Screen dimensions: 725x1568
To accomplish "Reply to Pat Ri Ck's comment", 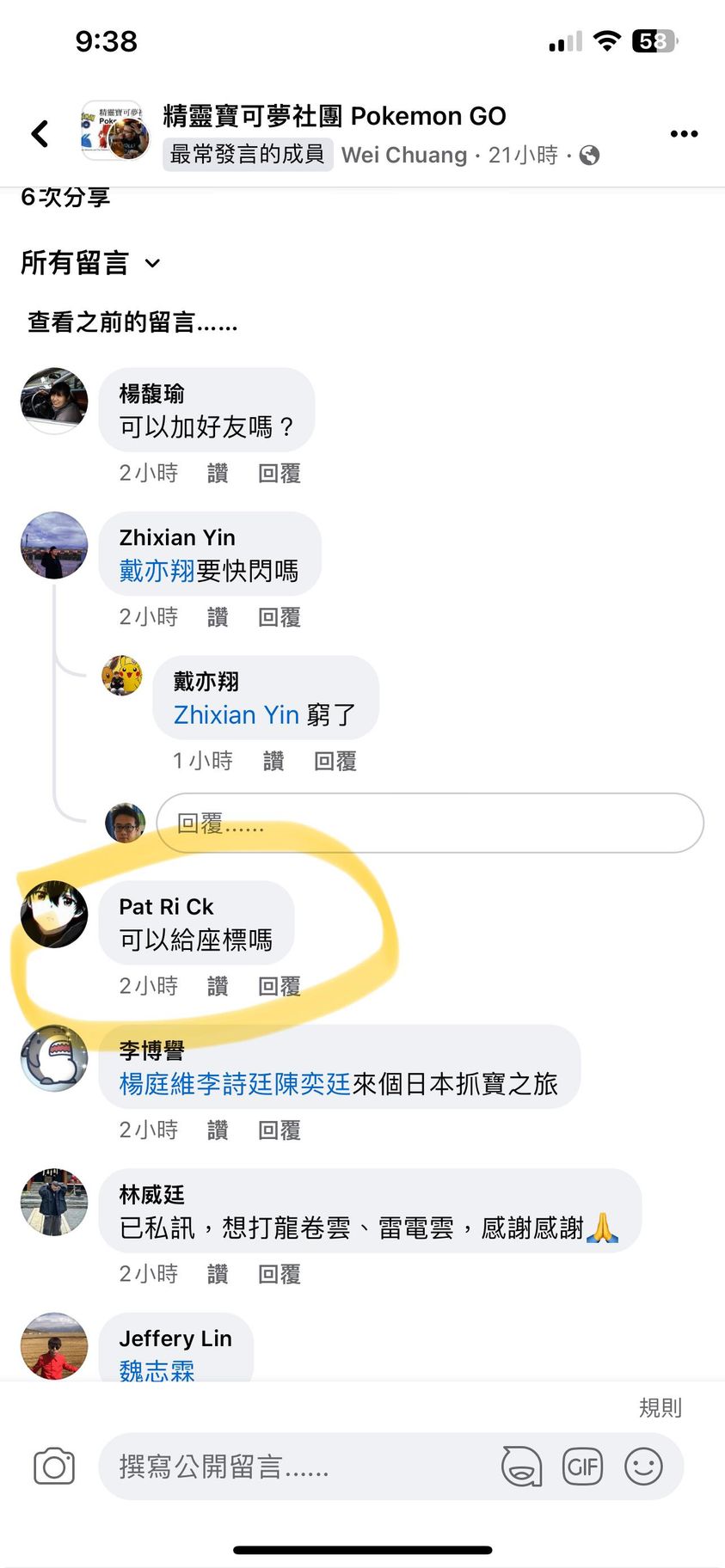I will tap(280, 986).
